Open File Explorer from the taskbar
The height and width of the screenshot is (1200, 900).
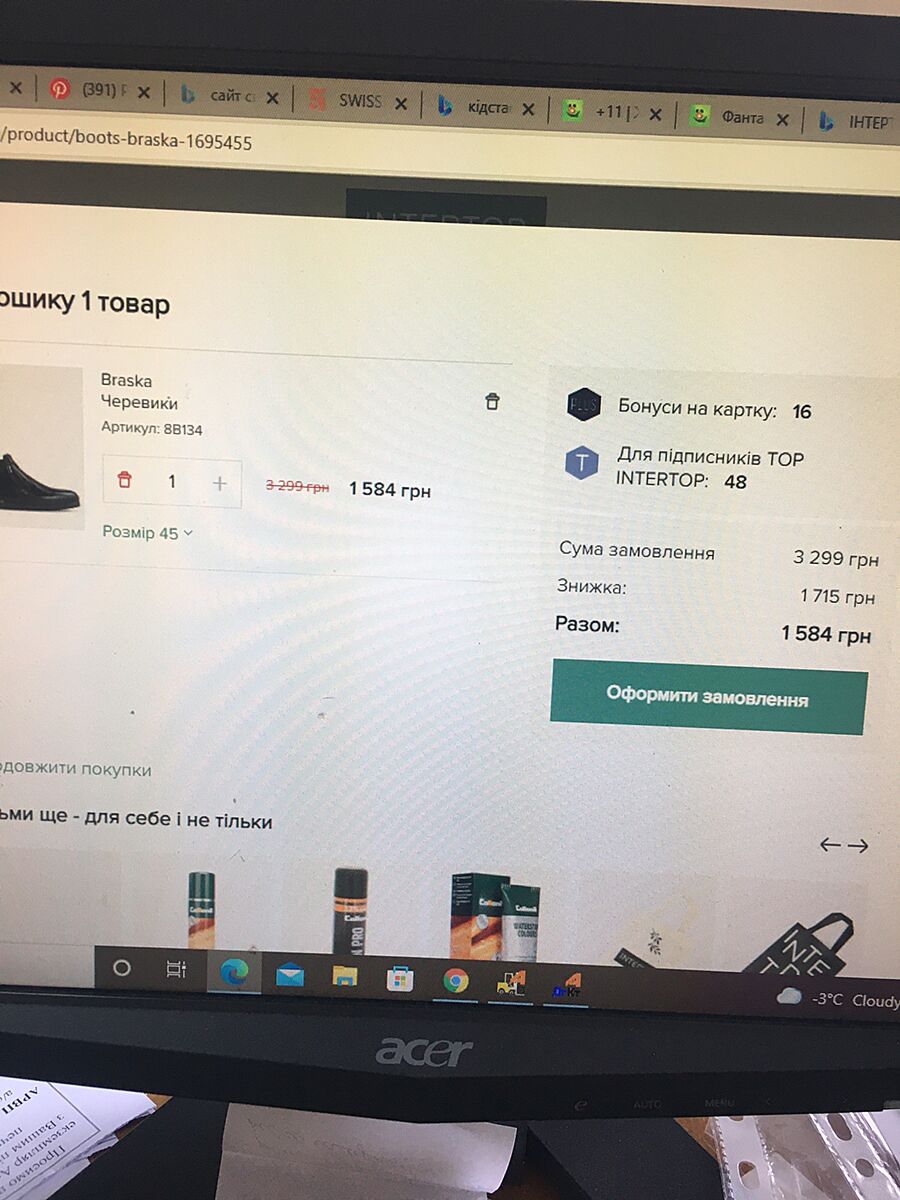tap(345, 976)
